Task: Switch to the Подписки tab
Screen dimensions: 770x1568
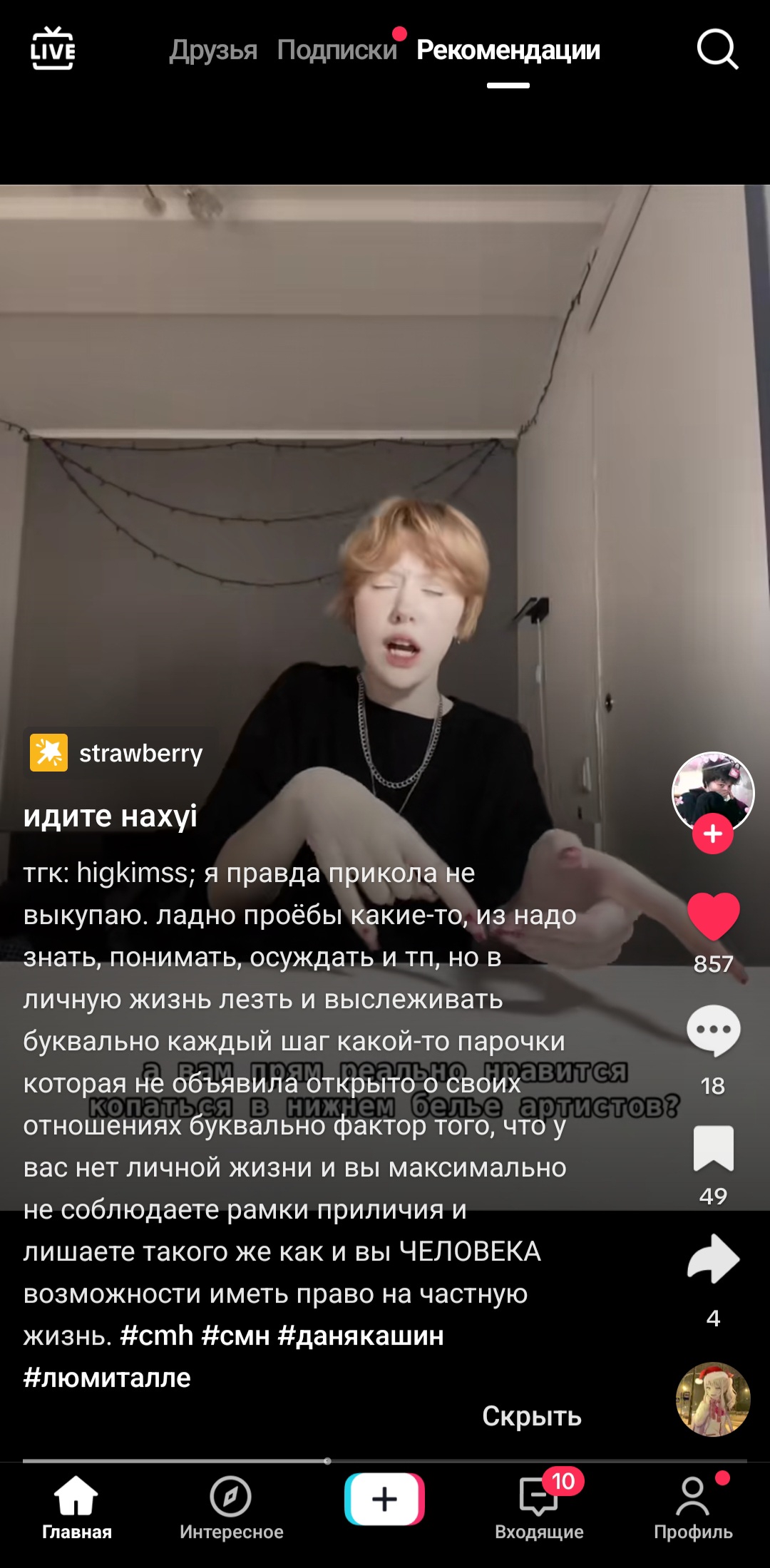Action: coord(337,50)
